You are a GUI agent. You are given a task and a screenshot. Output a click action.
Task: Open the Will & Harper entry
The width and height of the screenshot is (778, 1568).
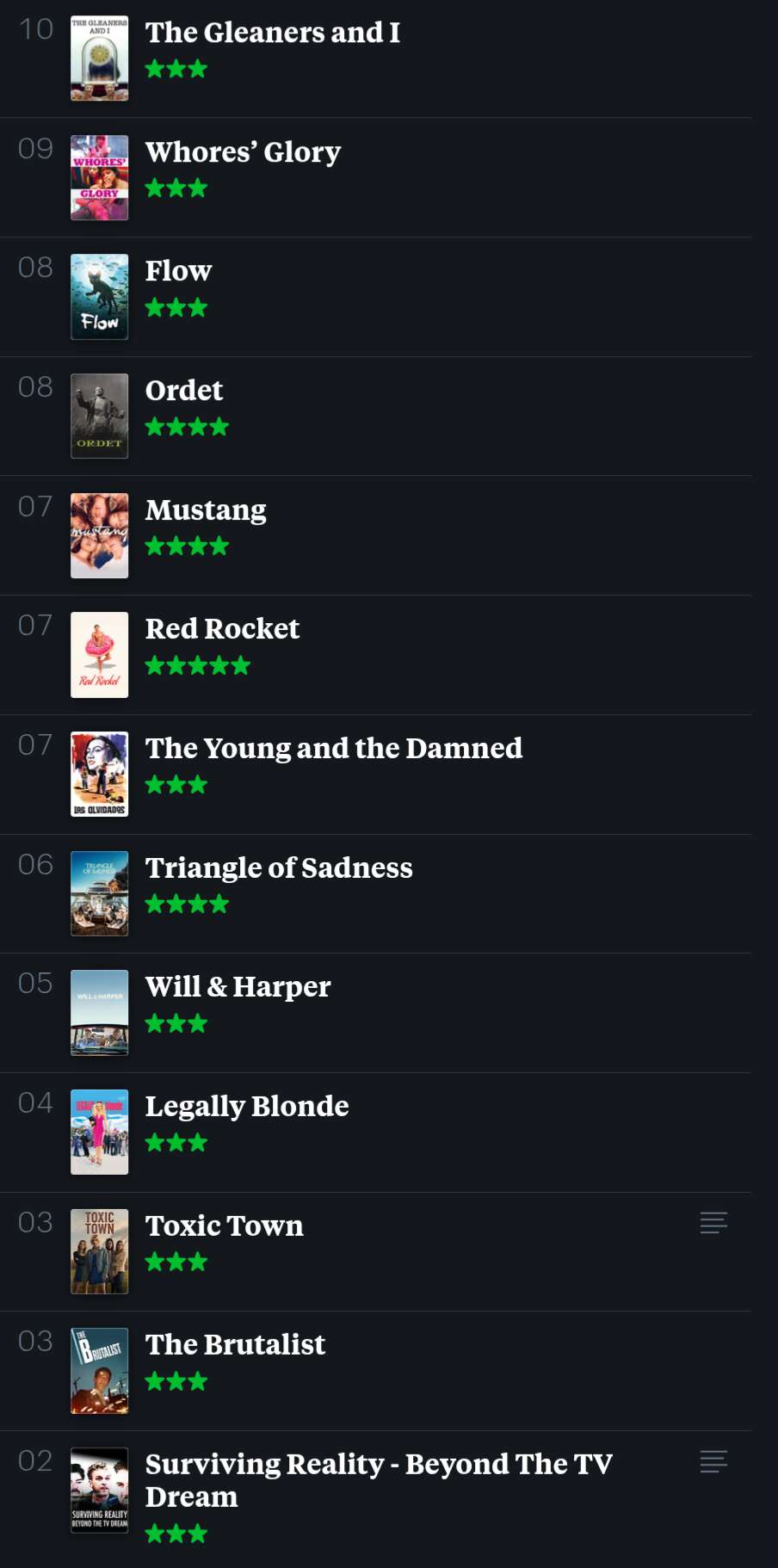coord(238,988)
